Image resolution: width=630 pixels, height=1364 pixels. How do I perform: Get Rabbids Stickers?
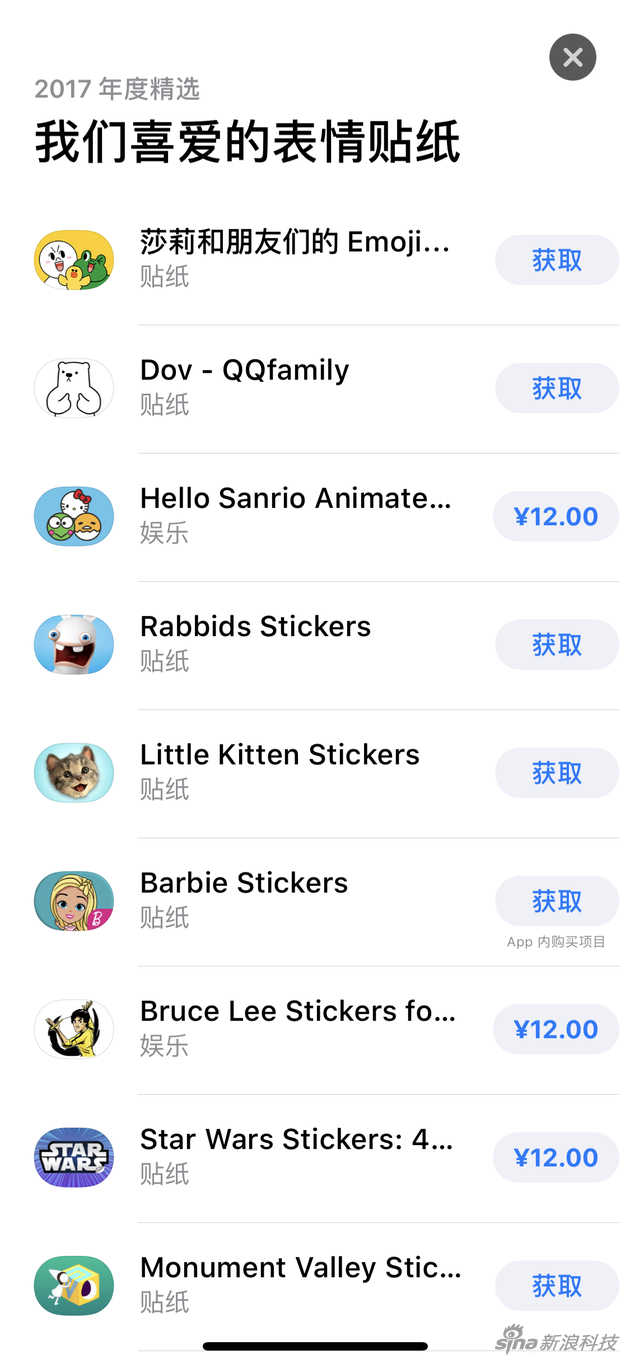tap(556, 644)
